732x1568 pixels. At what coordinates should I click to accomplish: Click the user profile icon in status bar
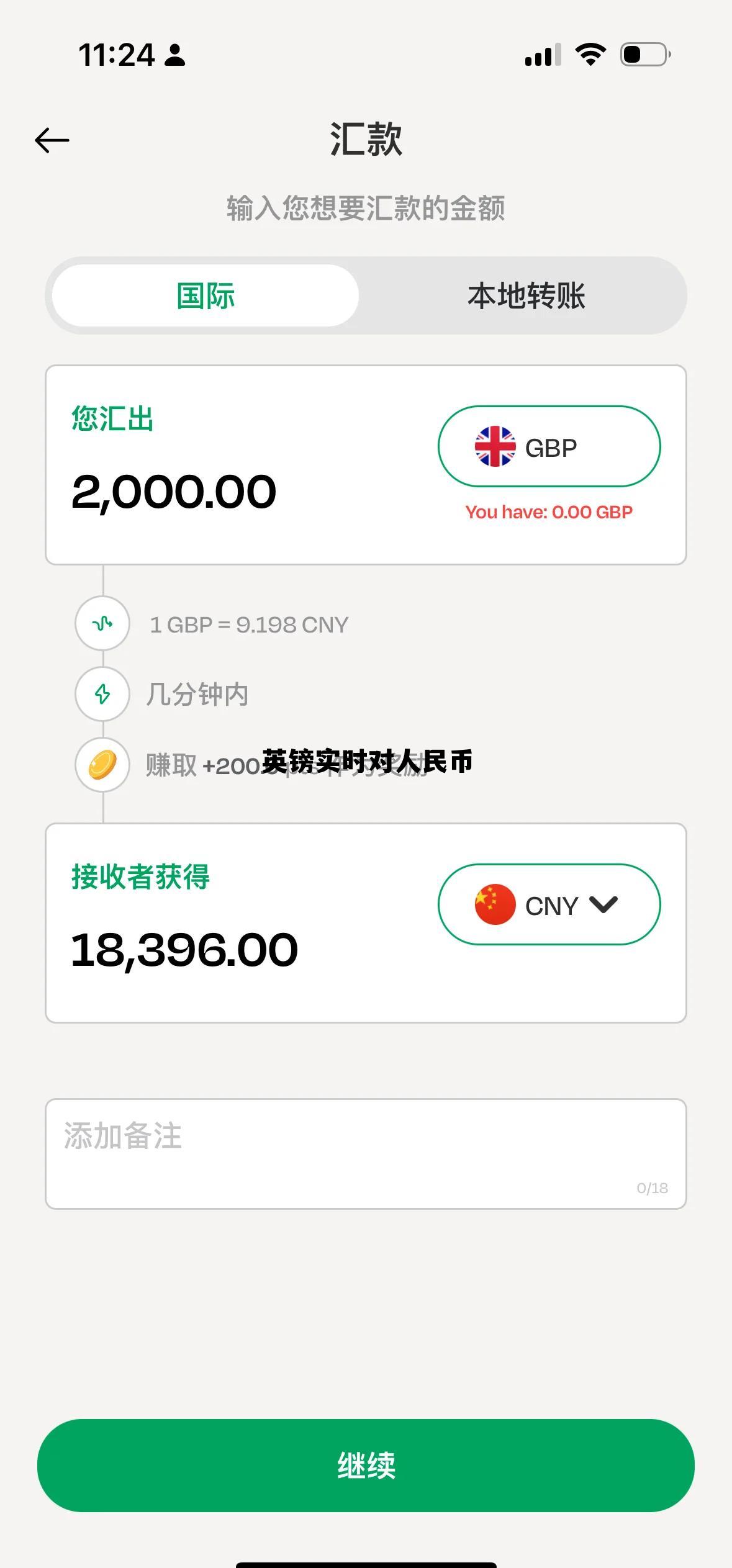click(x=174, y=55)
